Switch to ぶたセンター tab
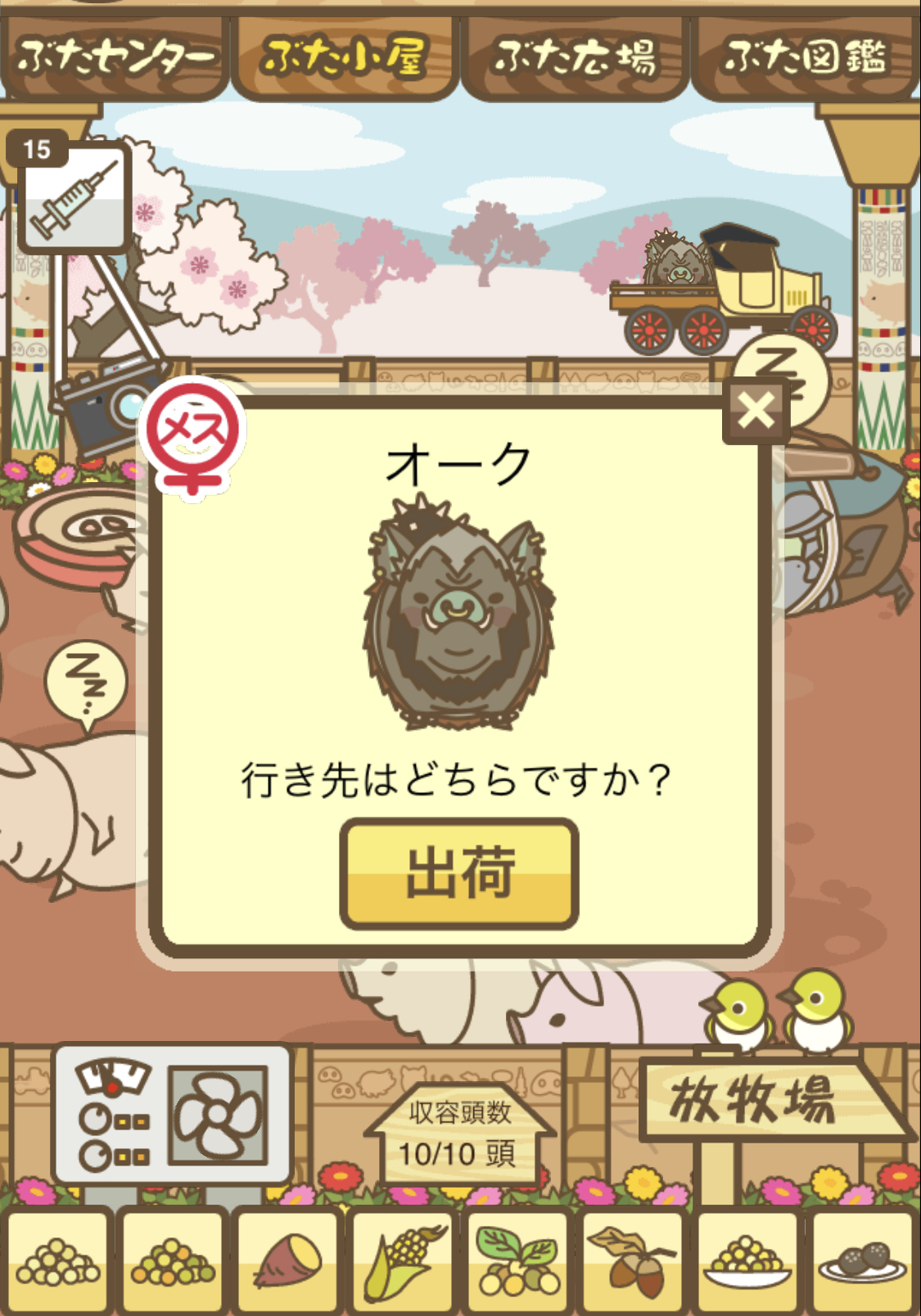This screenshot has width=921, height=1316. coord(115,57)
